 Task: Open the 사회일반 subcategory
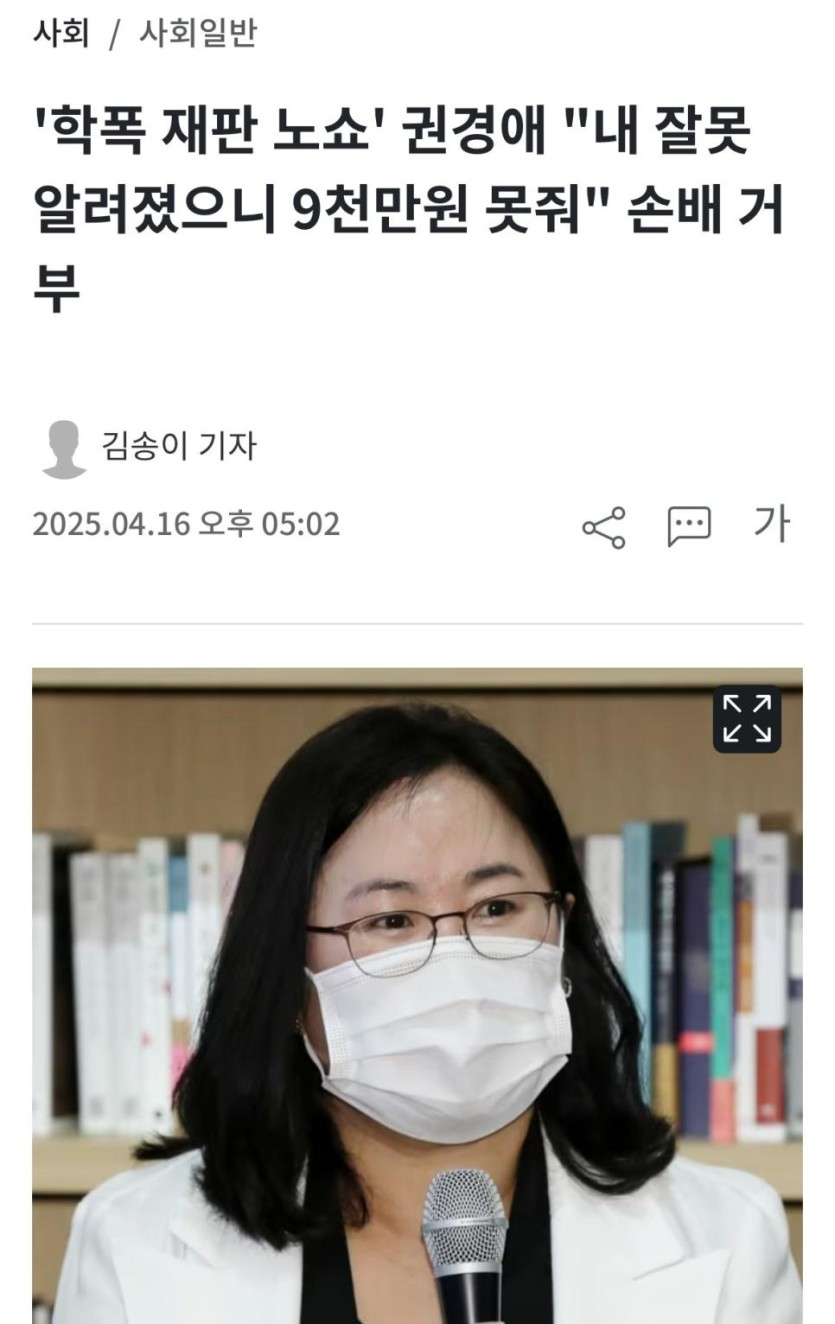[x=198, y=35]
